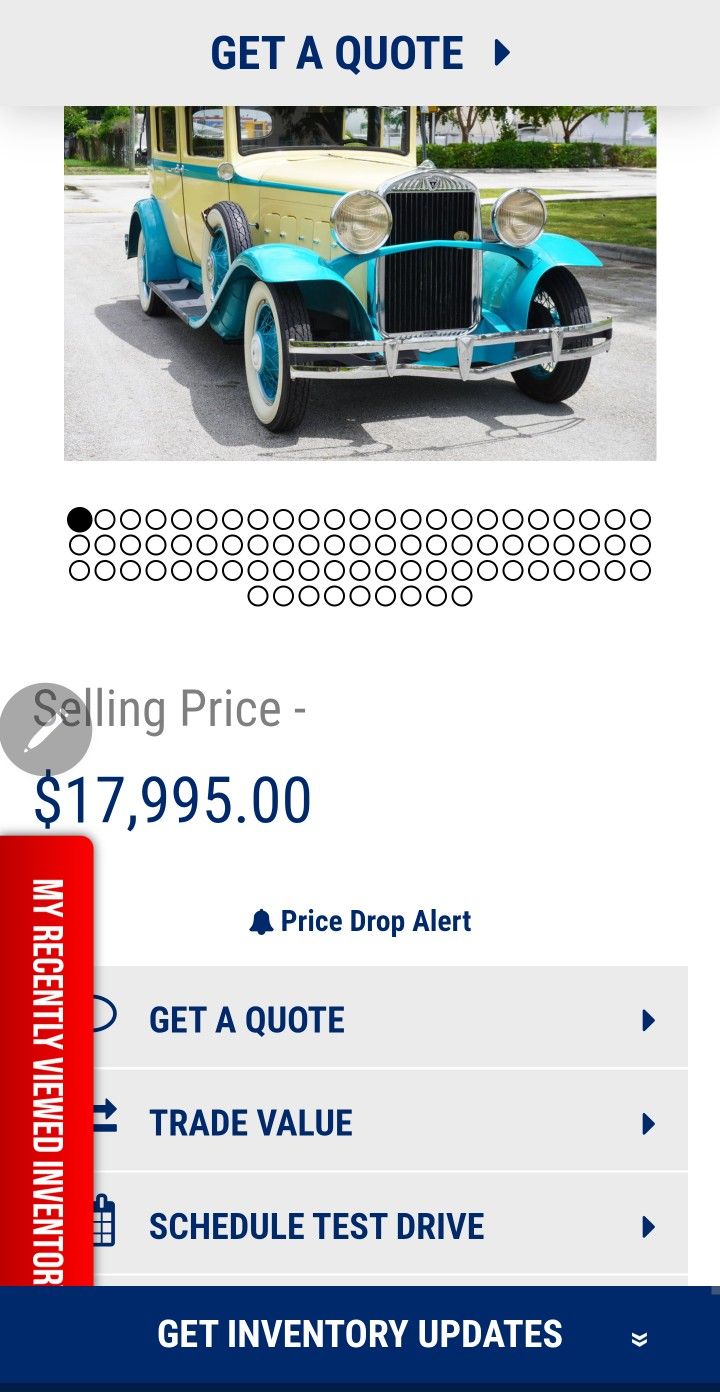Enable the Price Drop Alert
Image resolution: width=720 pixels, height=1392 pixels.
pos(360,921)
